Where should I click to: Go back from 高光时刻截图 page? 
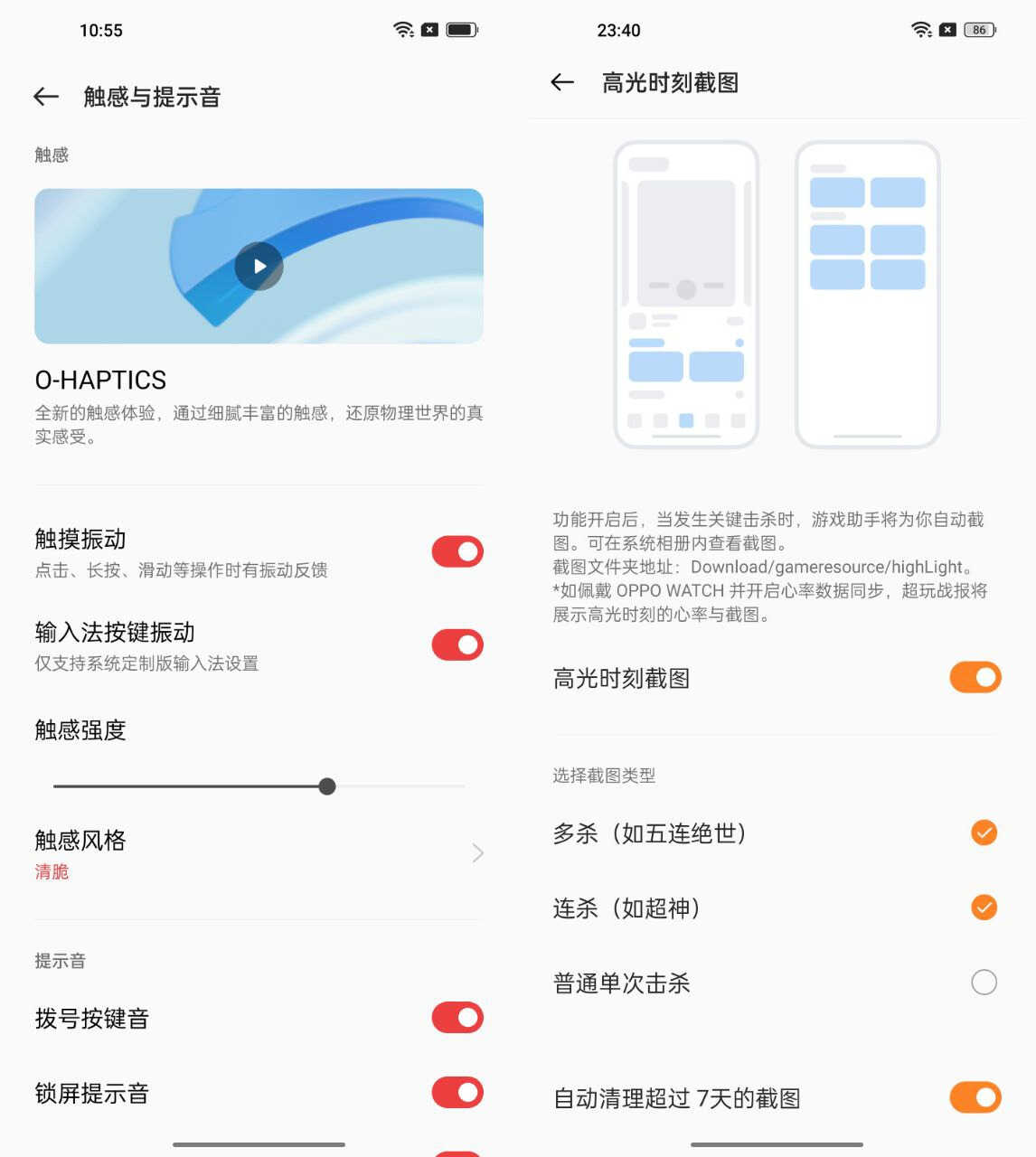point(562,82)
